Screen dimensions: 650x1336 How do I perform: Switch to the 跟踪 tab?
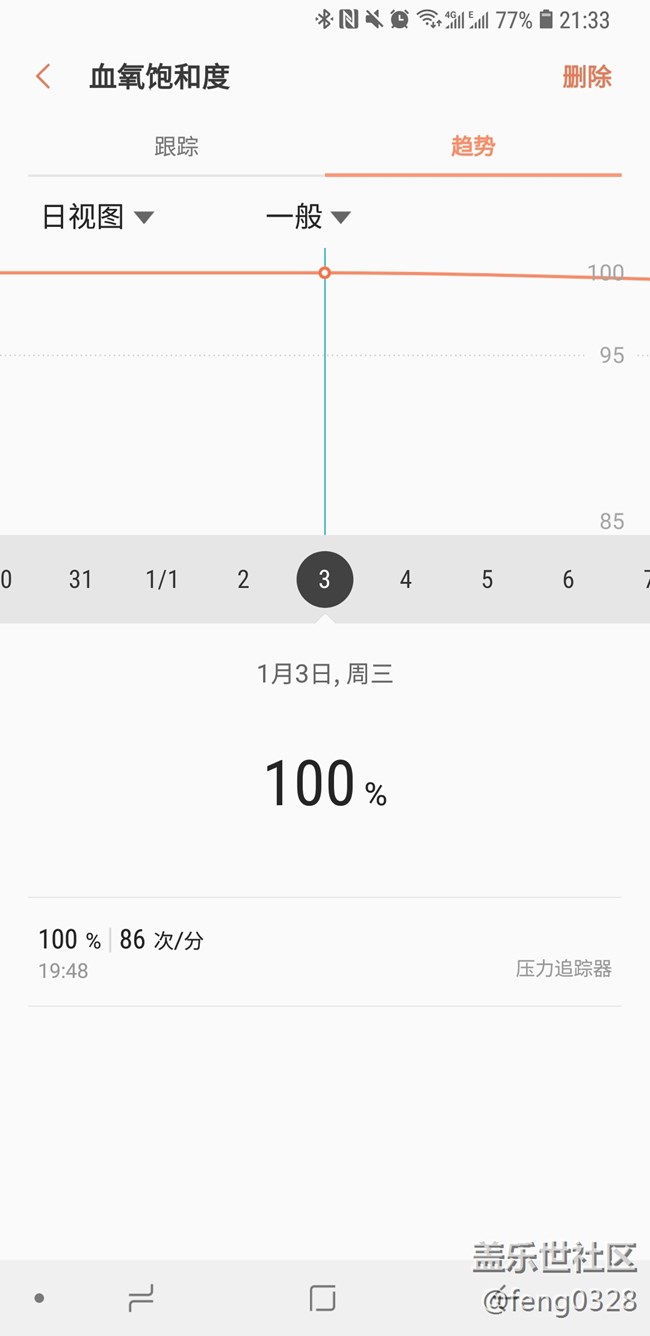176,147
